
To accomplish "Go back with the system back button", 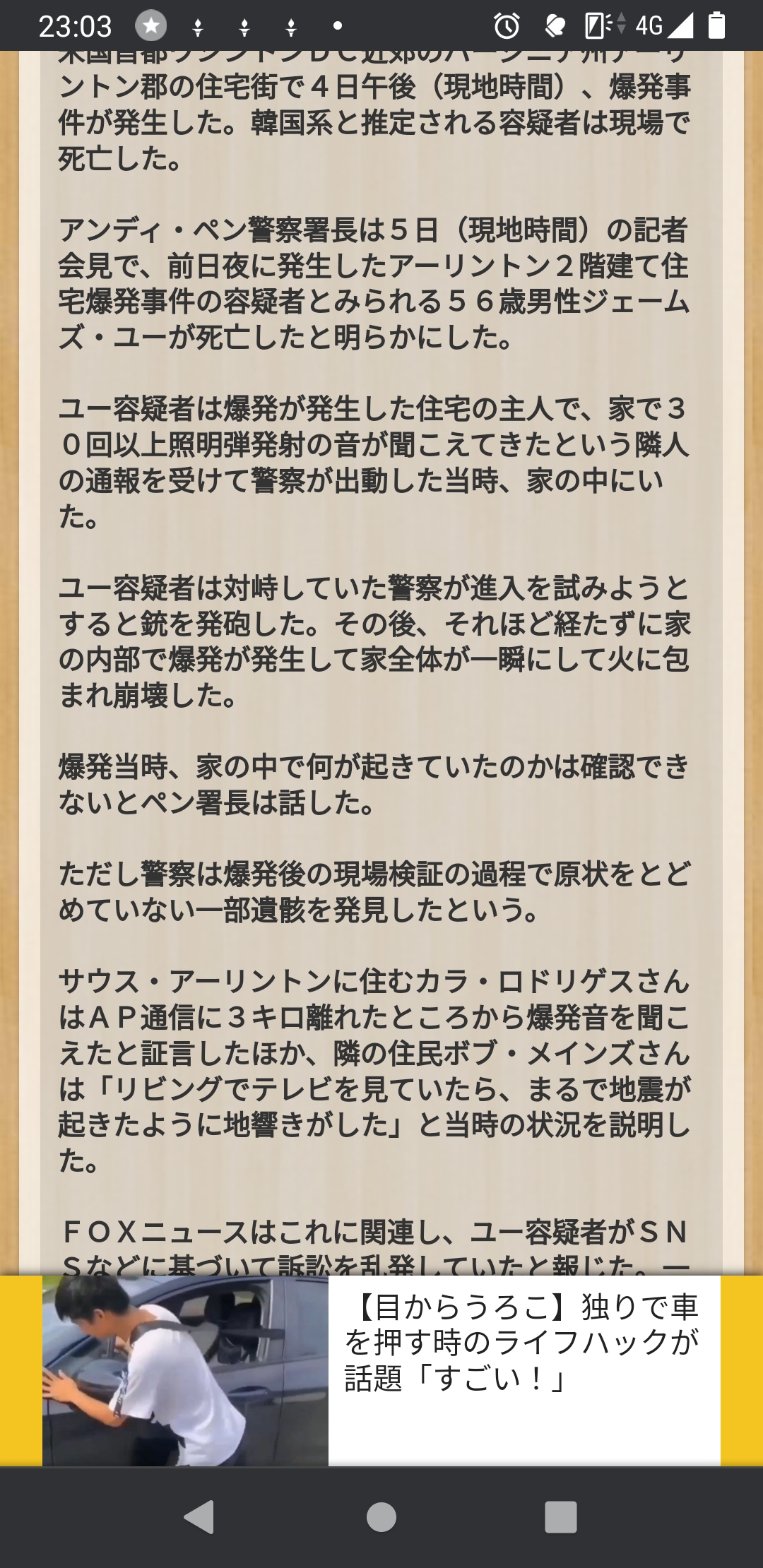I will click(199, 1517).
